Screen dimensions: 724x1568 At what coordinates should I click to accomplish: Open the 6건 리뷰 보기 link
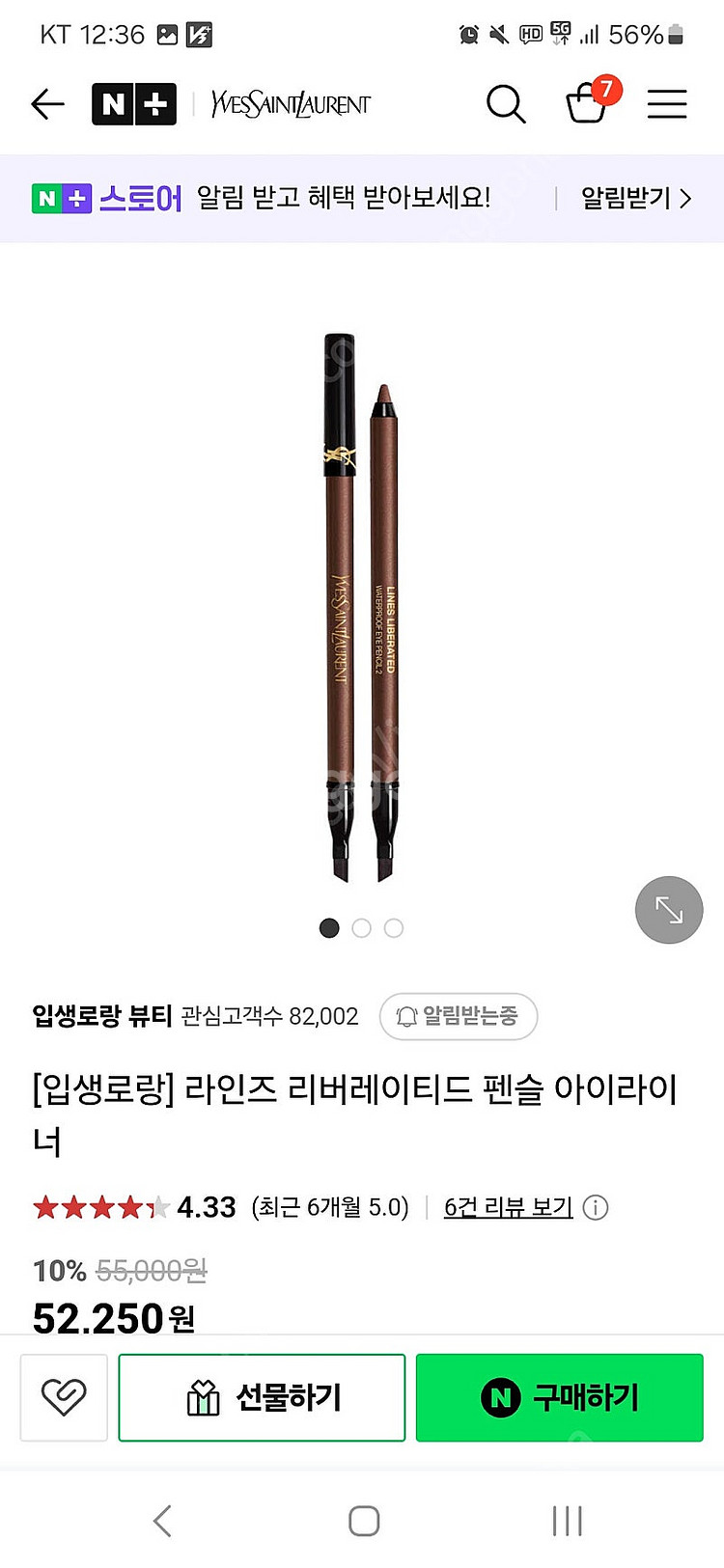(508, 1207)
